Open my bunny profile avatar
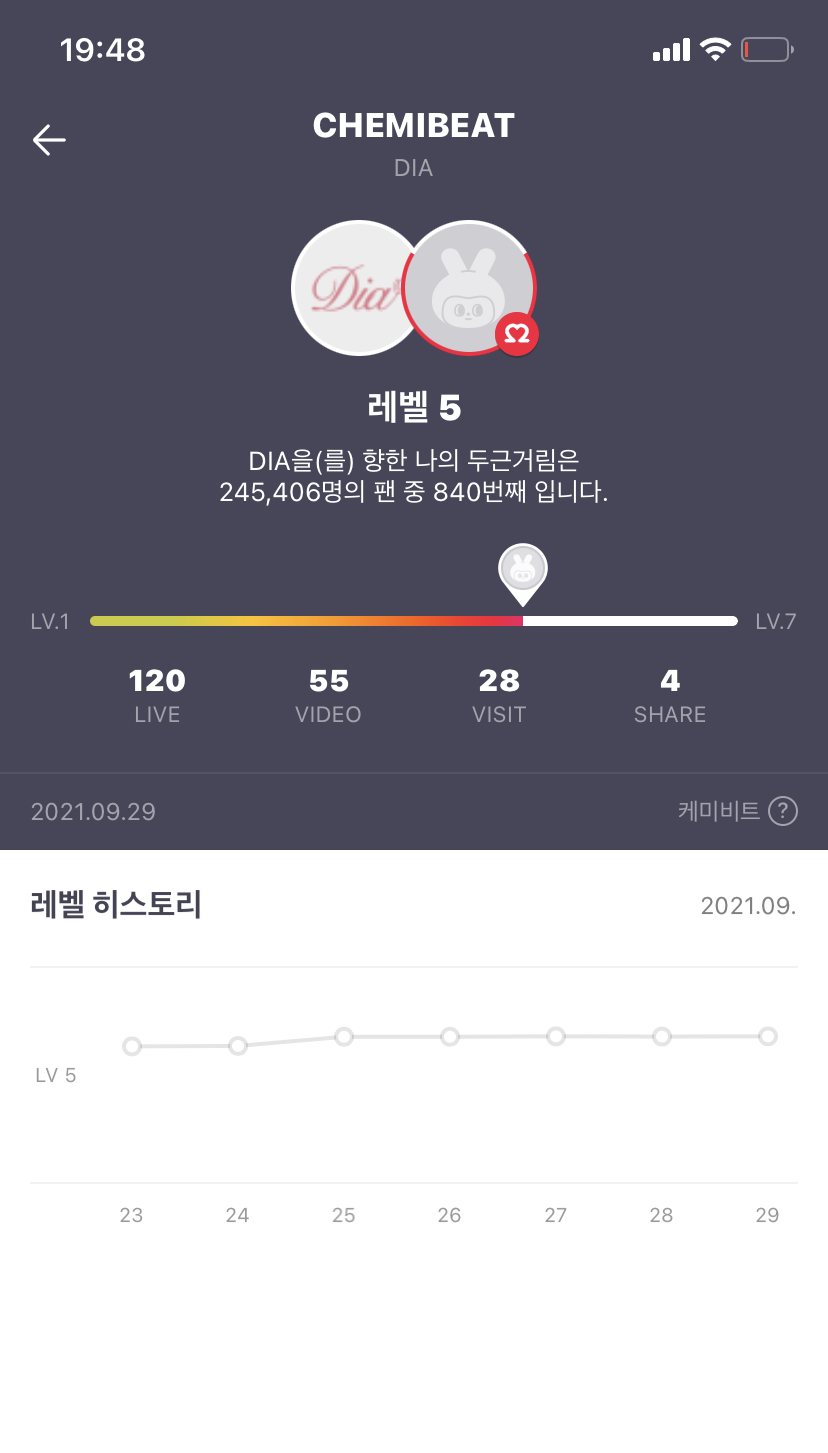Viewport: 828px width, 1453px height. [468, 288]
